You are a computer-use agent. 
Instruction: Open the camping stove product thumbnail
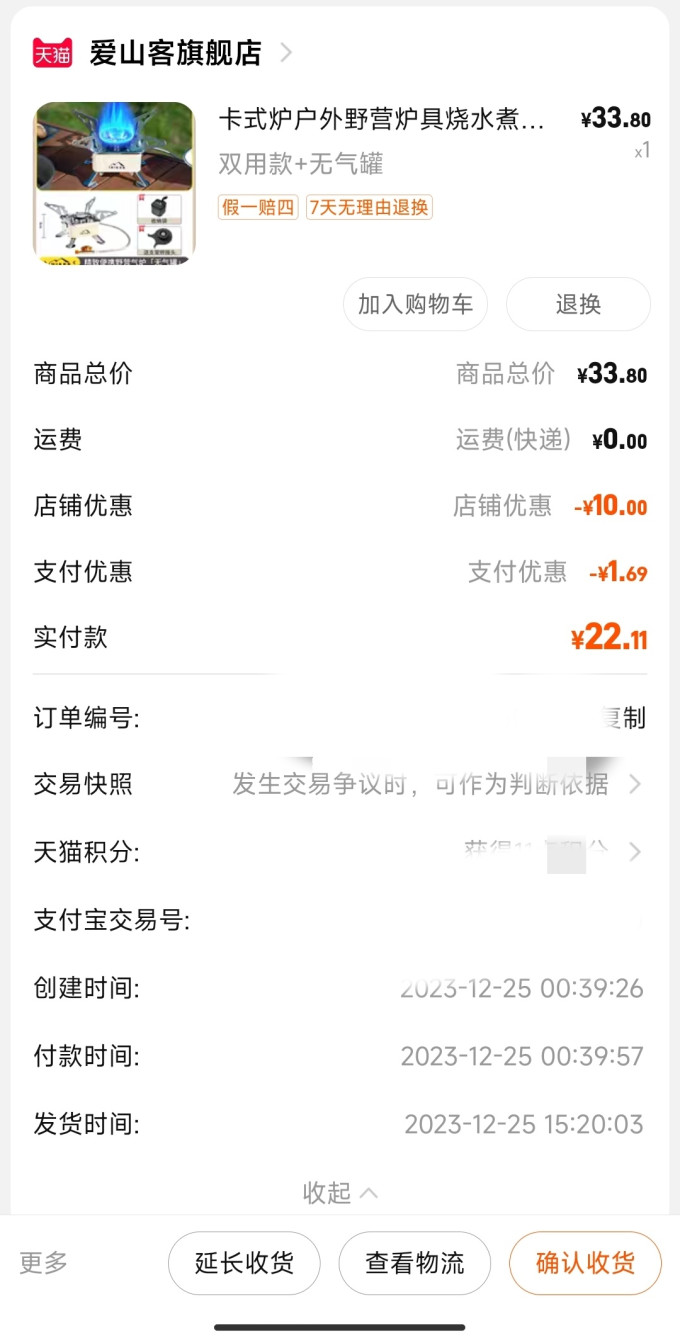[x=115, y=183]
